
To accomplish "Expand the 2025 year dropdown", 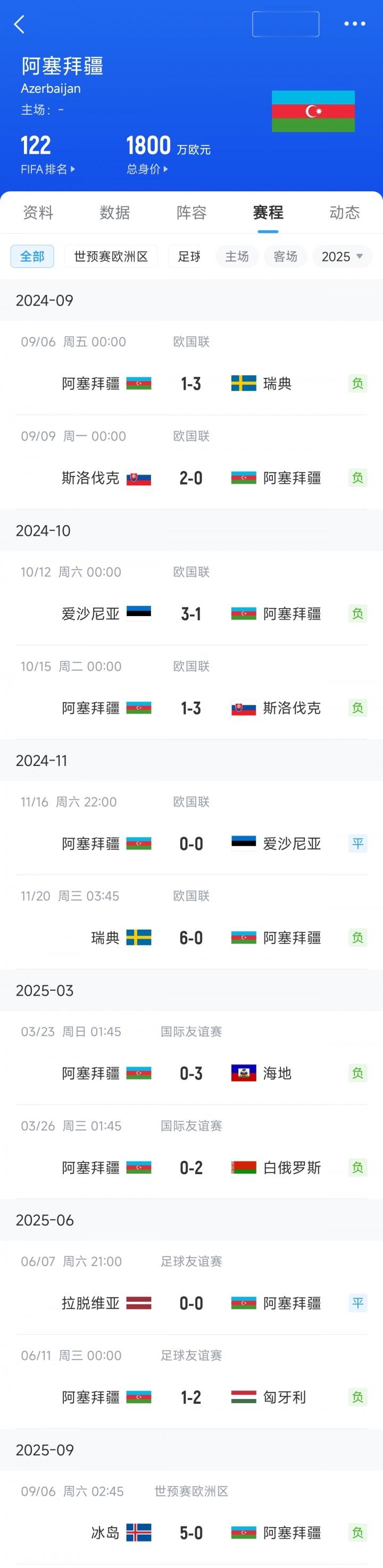I will (x=342, y=256).
